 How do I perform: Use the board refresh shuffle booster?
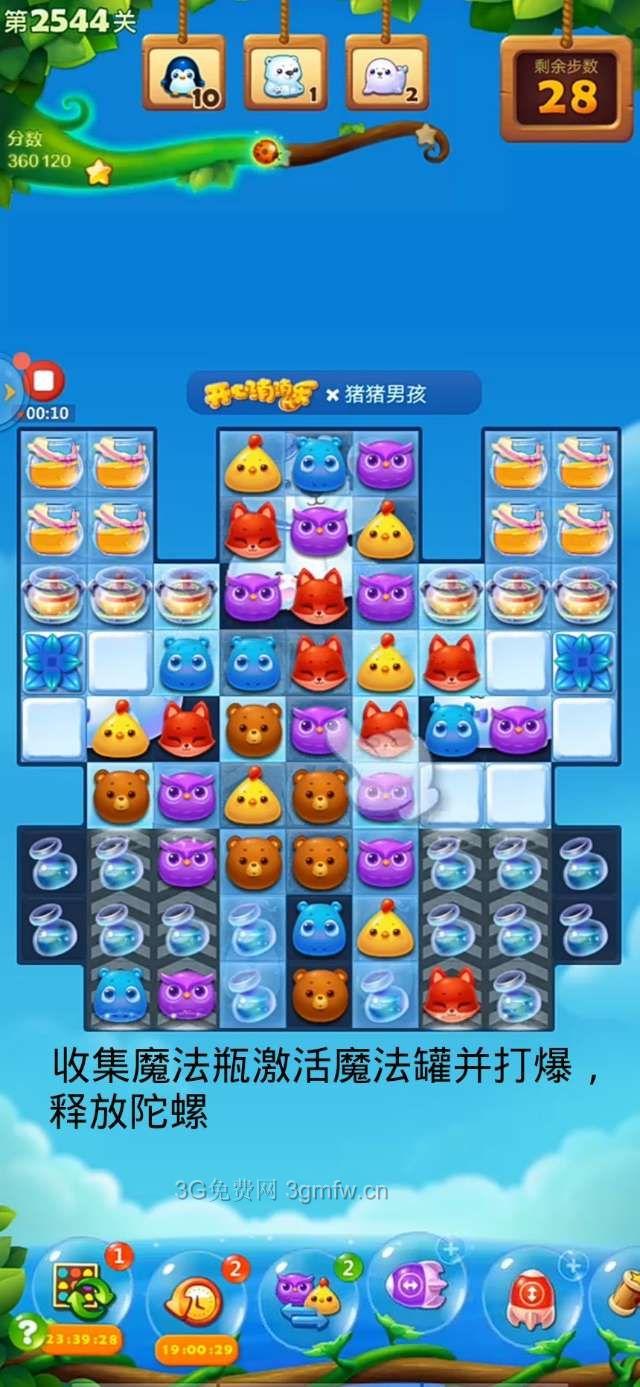tap(82, 1291)
